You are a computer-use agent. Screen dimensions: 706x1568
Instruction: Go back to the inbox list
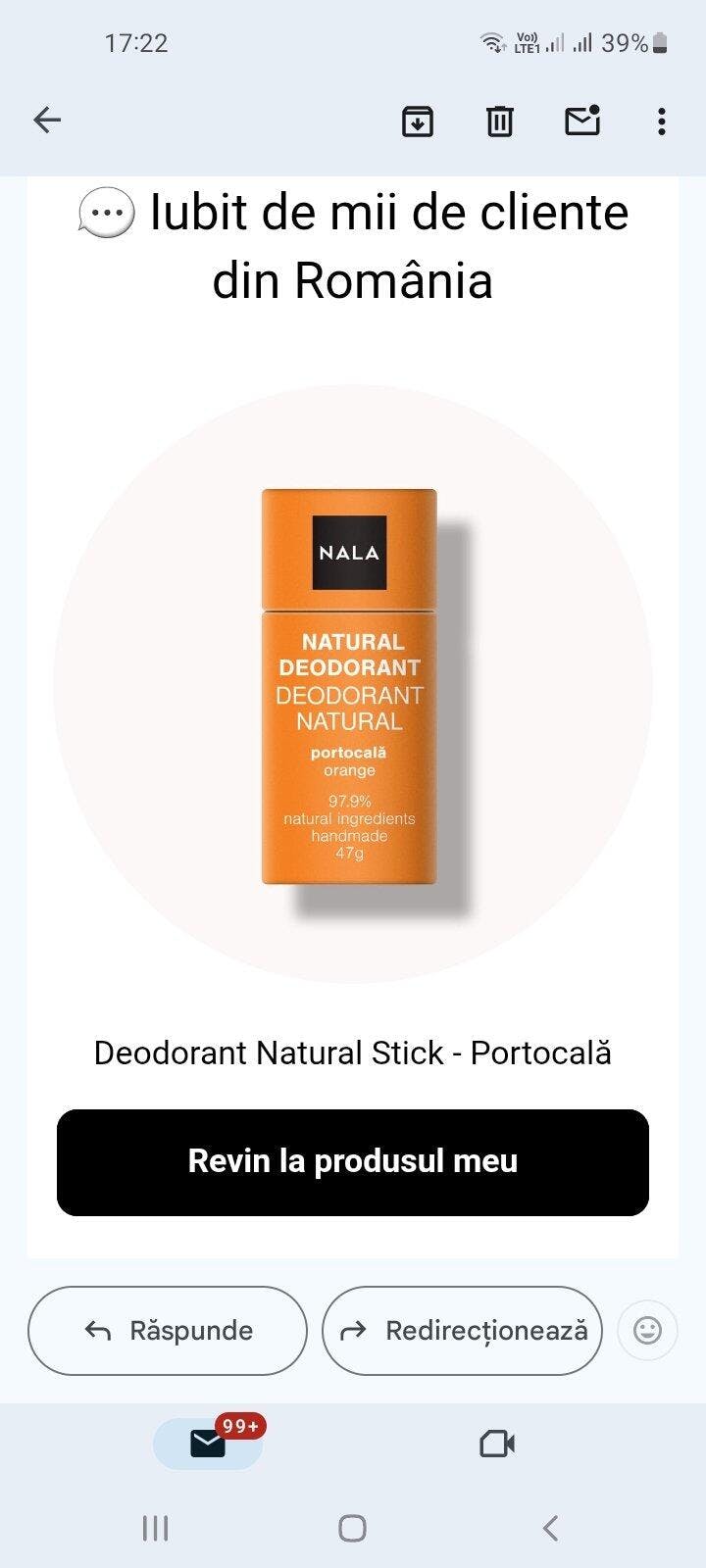point(47,121)
